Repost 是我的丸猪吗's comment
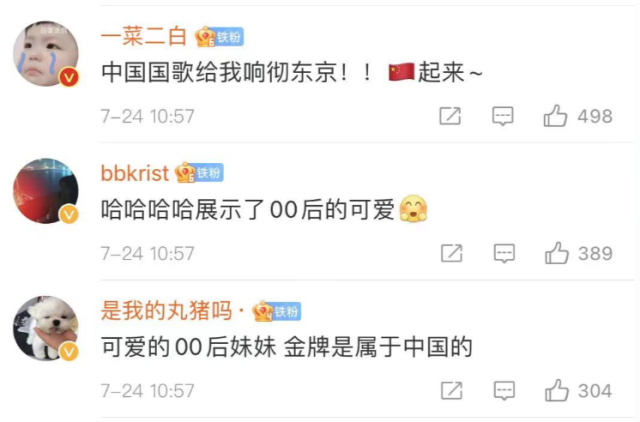640x422 pixels. (x=451, y=390)
